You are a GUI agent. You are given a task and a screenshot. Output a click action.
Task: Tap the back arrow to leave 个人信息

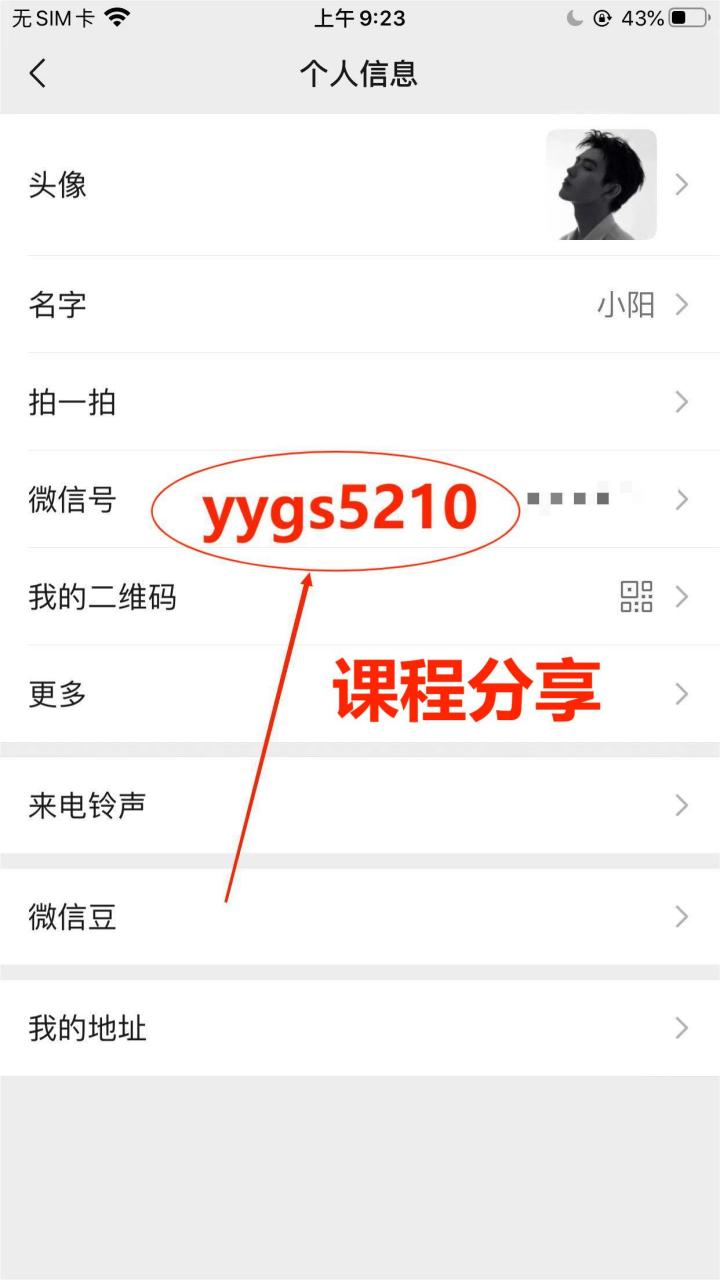coord(38,74)
